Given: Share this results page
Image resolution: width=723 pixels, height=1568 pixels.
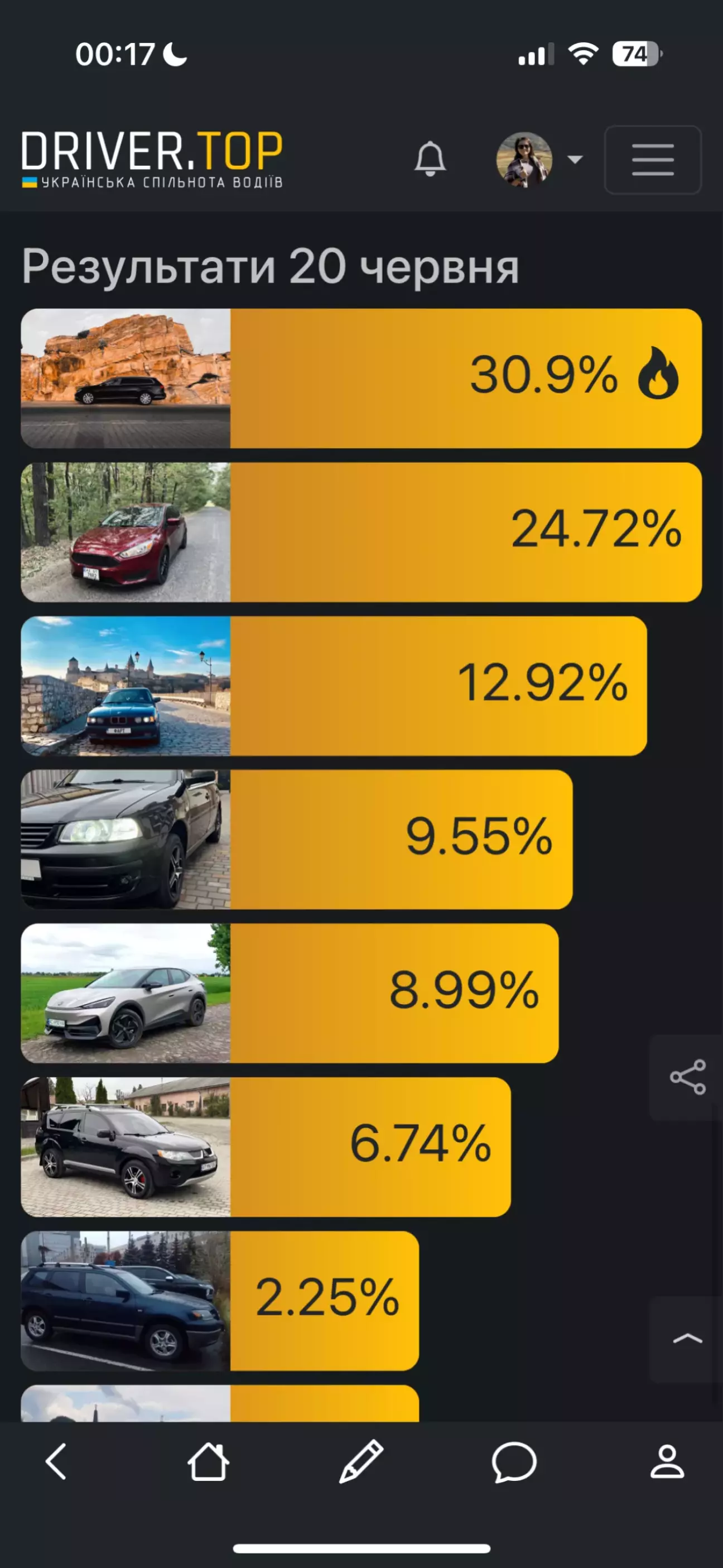Looking at the screenshot, I should click(x=687, y=1077).
